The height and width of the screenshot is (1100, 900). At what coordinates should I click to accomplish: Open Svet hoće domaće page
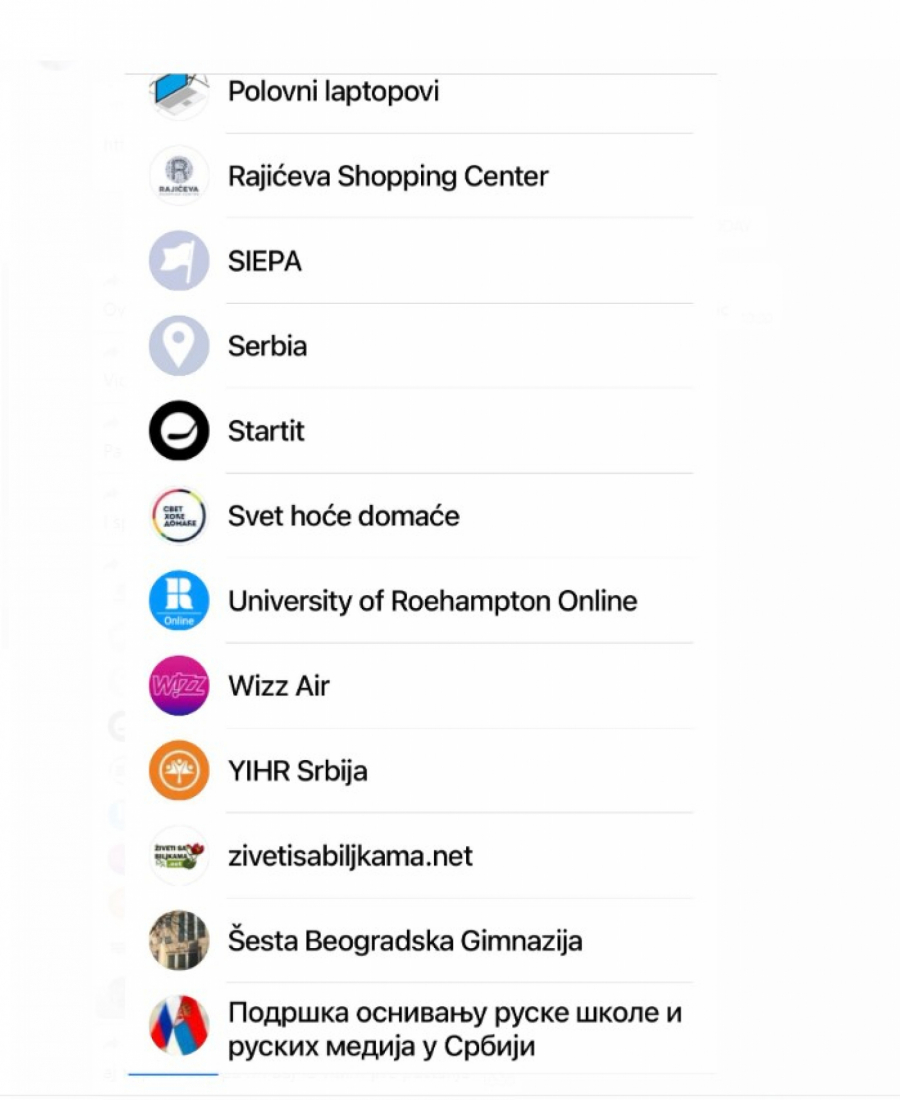point(343,517)
